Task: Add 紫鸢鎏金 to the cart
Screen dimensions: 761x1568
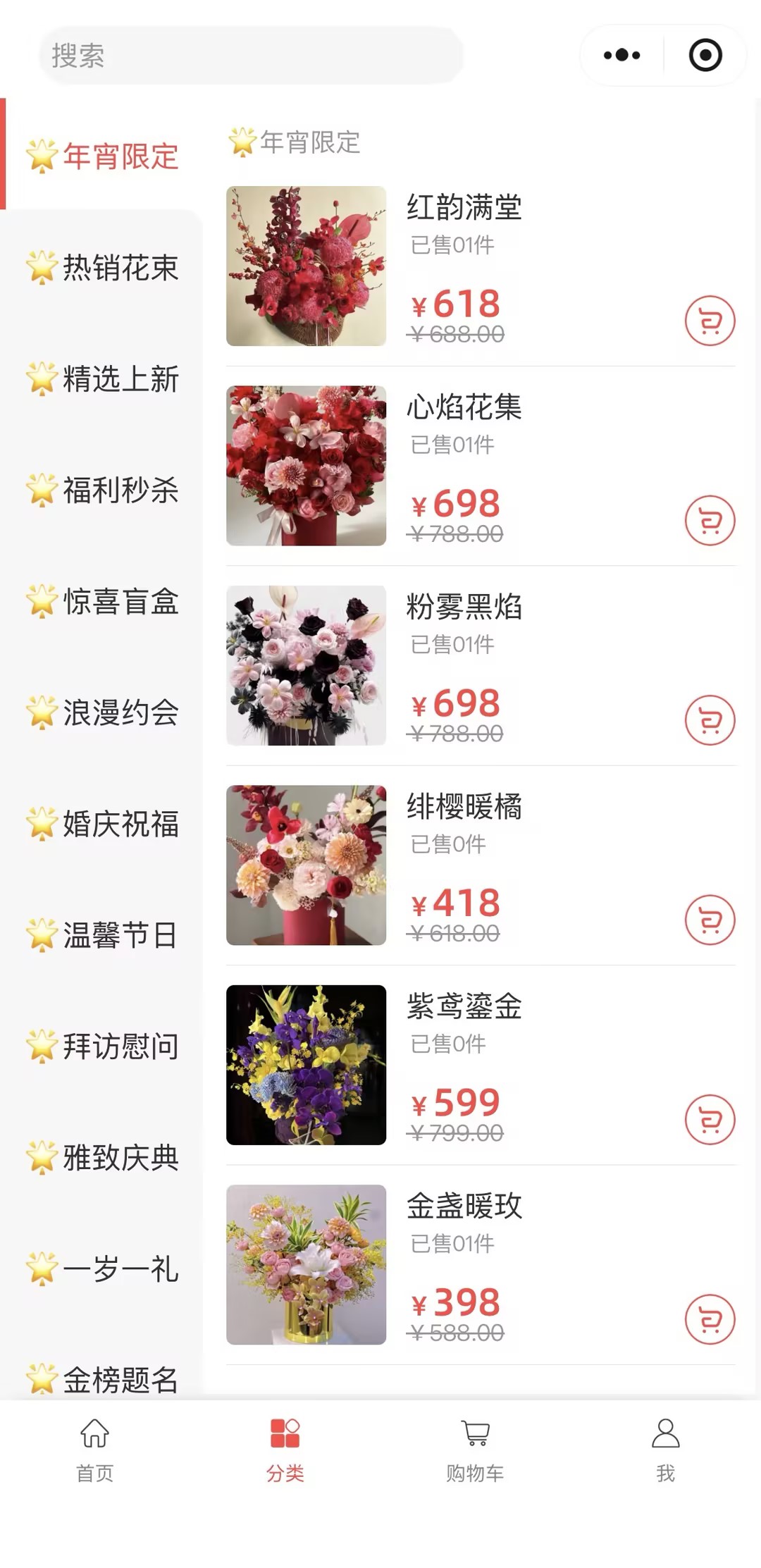Action: tap(710, 1120)
